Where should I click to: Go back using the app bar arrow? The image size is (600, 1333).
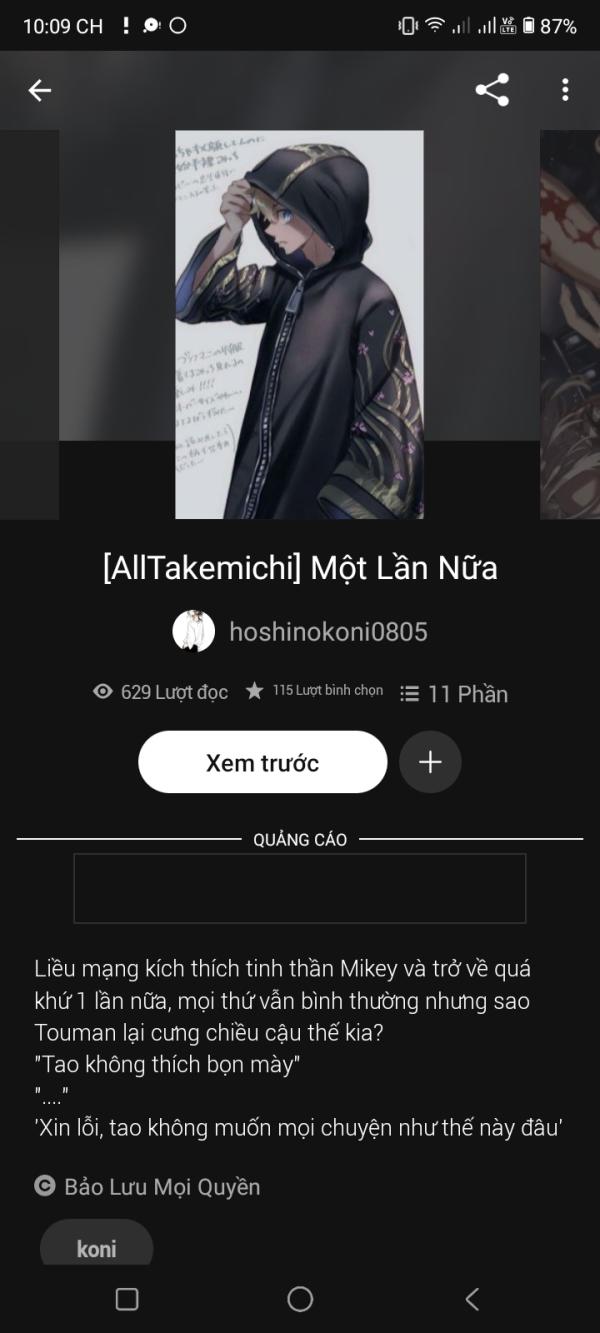(x=39, y=90)
